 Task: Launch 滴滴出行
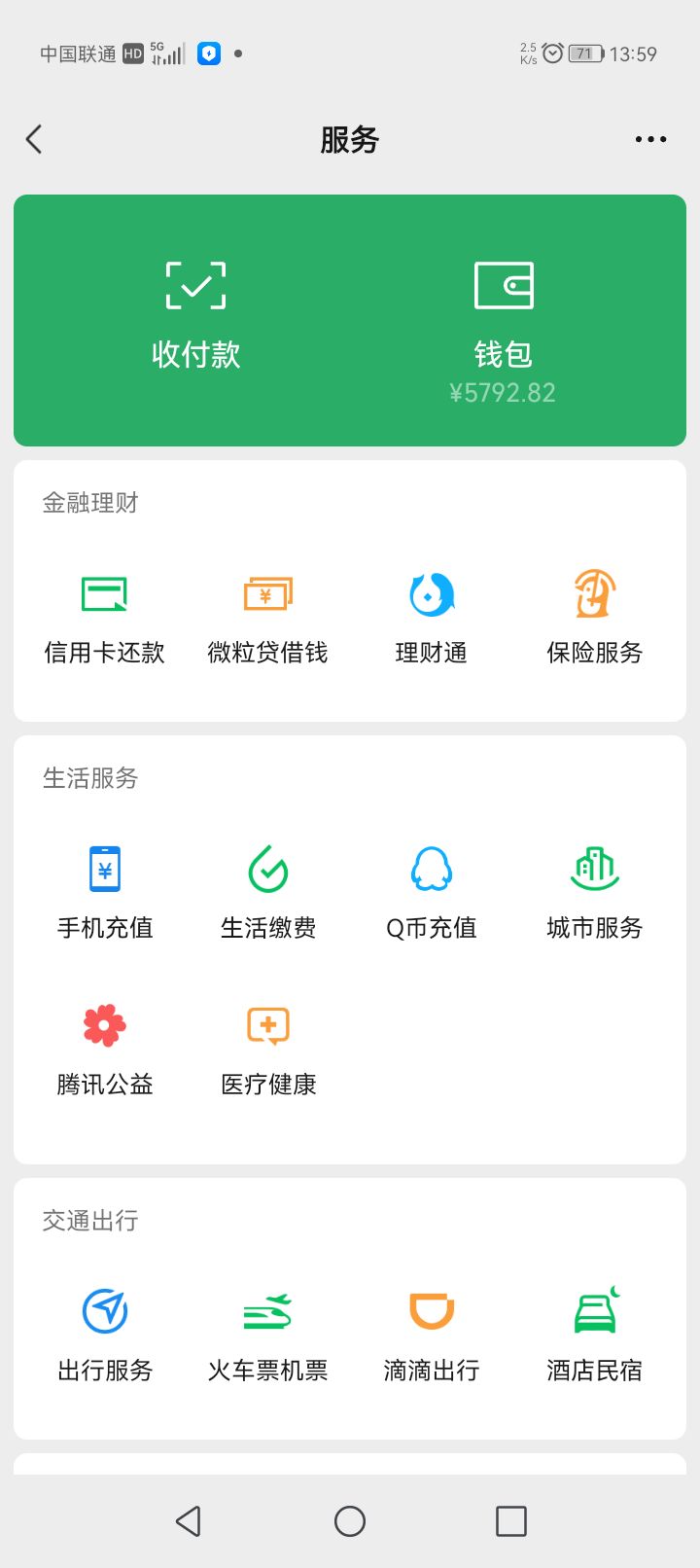pyautogui.click(x=432, y=1333)
